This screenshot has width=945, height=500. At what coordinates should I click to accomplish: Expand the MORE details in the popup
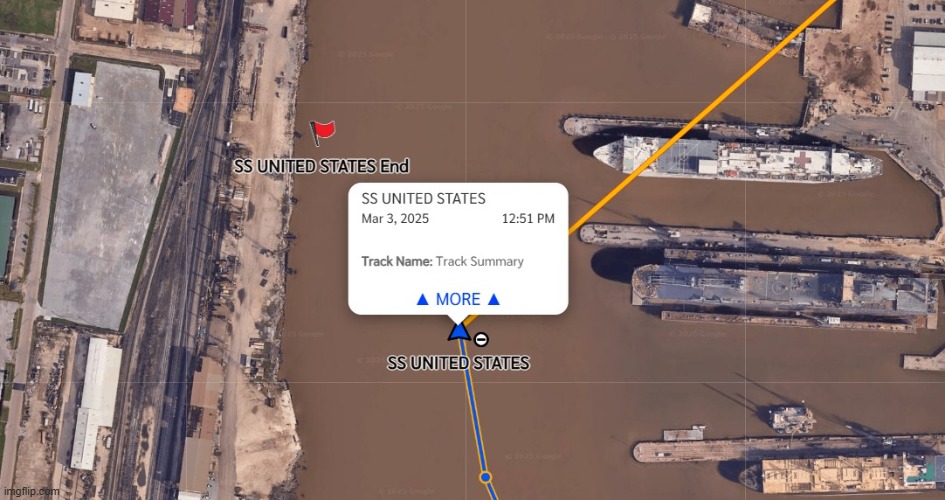click(x=457, y=299)
